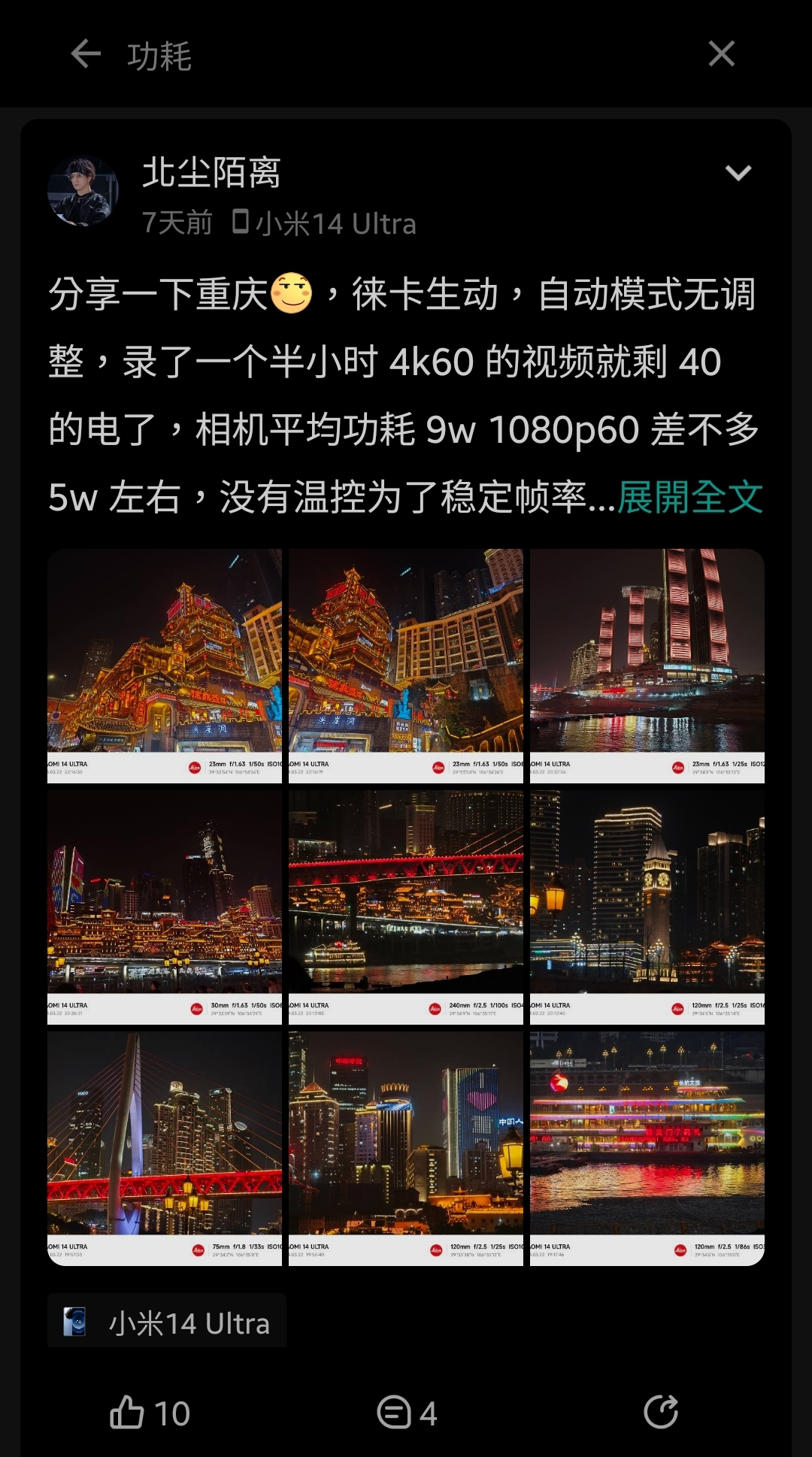Like the post with 10 likes
This screenshot has width=812, height=1457.
tap(150, 1413)
